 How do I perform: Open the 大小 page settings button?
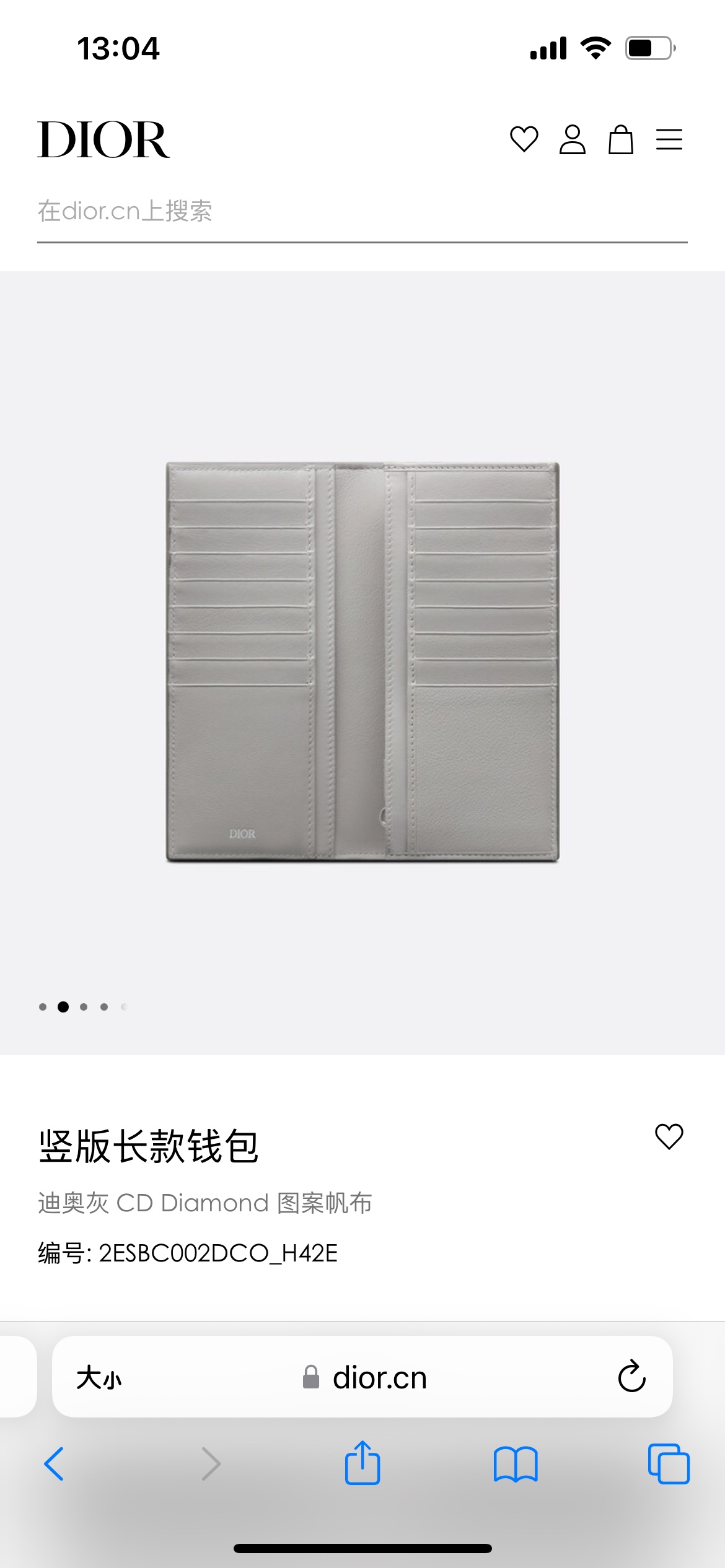[x=99, y=1378]
